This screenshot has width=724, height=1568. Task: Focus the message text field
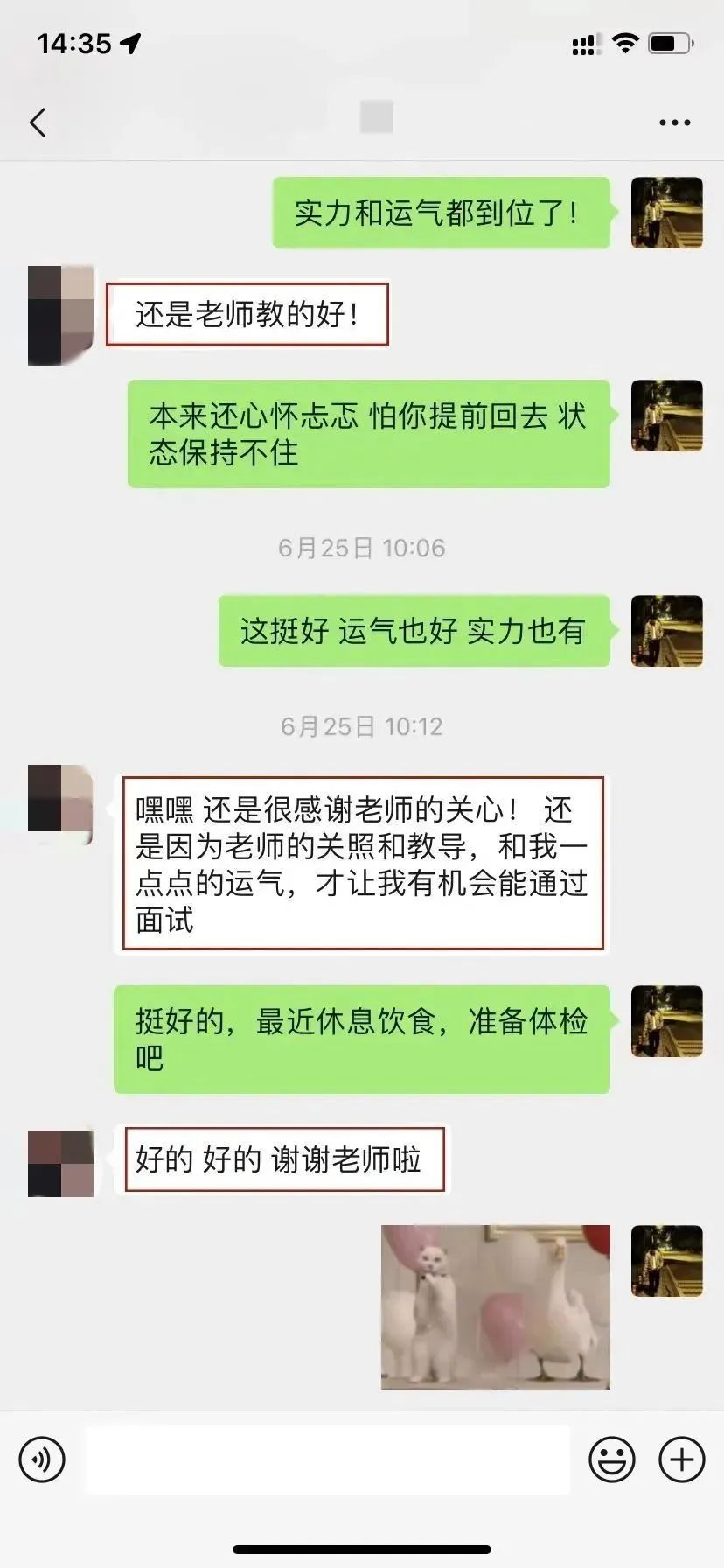[327, 1459]
